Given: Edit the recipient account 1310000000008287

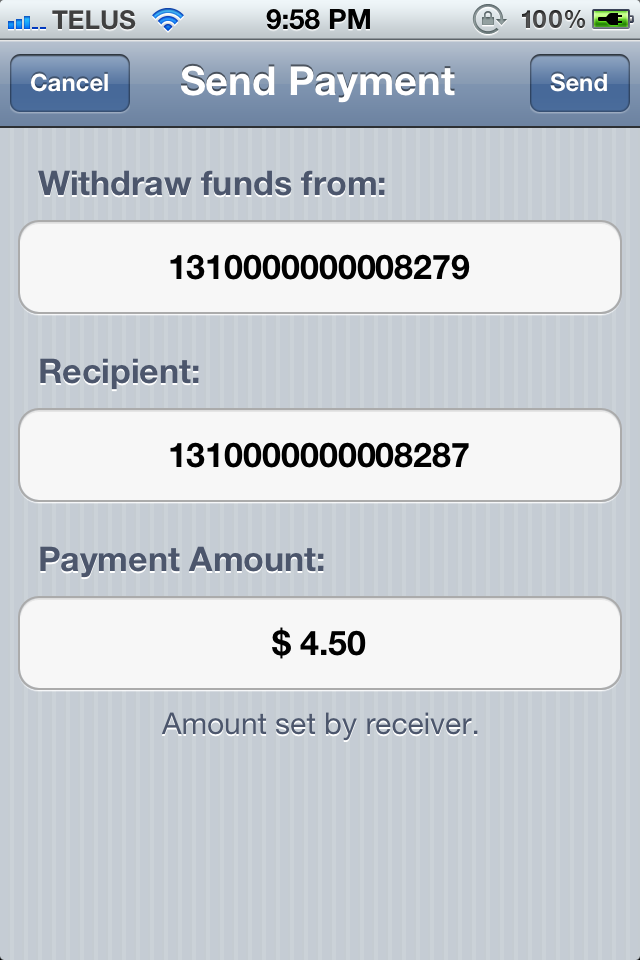Looking at the screenshot, I should 320,456.
